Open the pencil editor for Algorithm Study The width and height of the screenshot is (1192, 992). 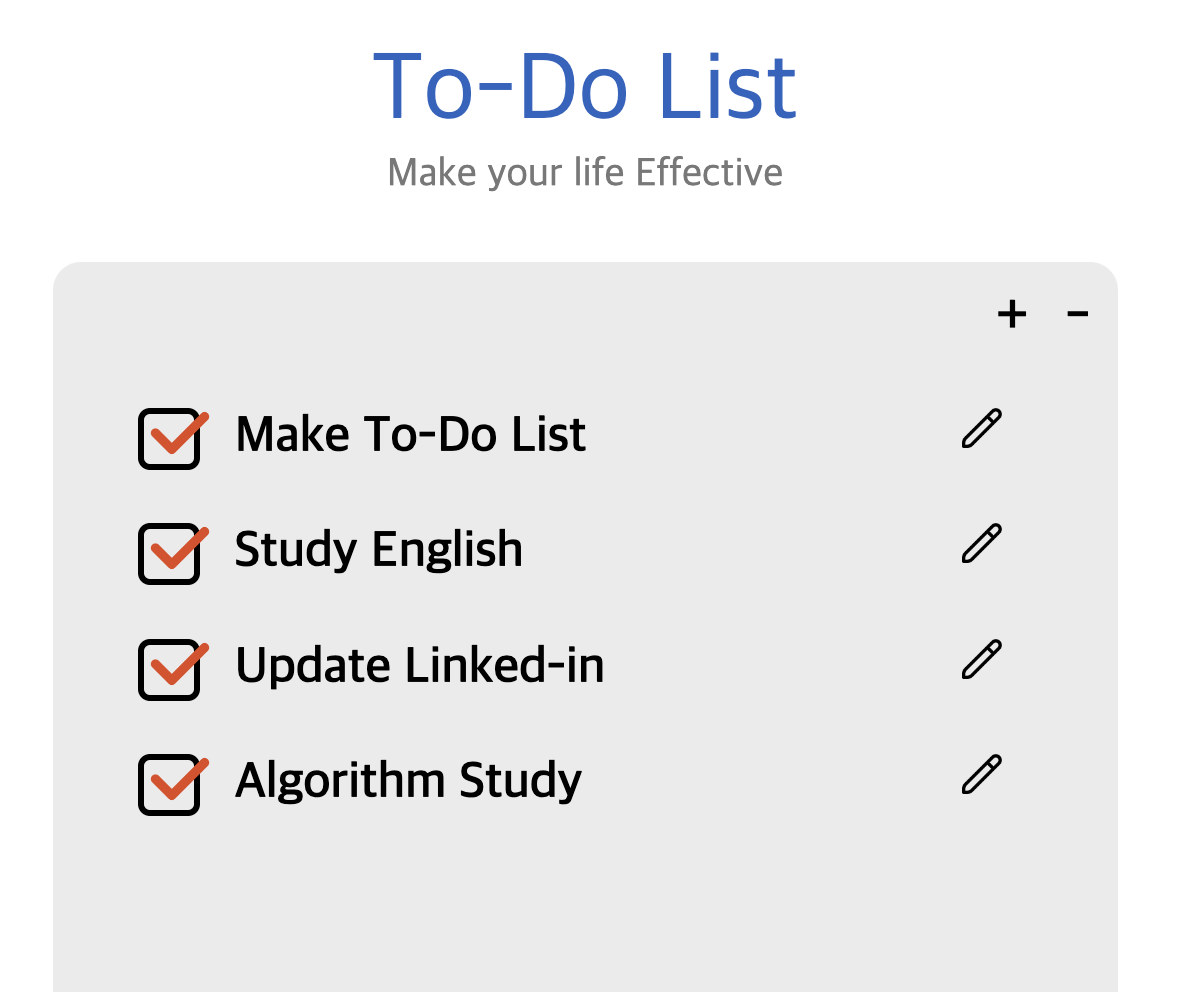click(x=981, y=775)
